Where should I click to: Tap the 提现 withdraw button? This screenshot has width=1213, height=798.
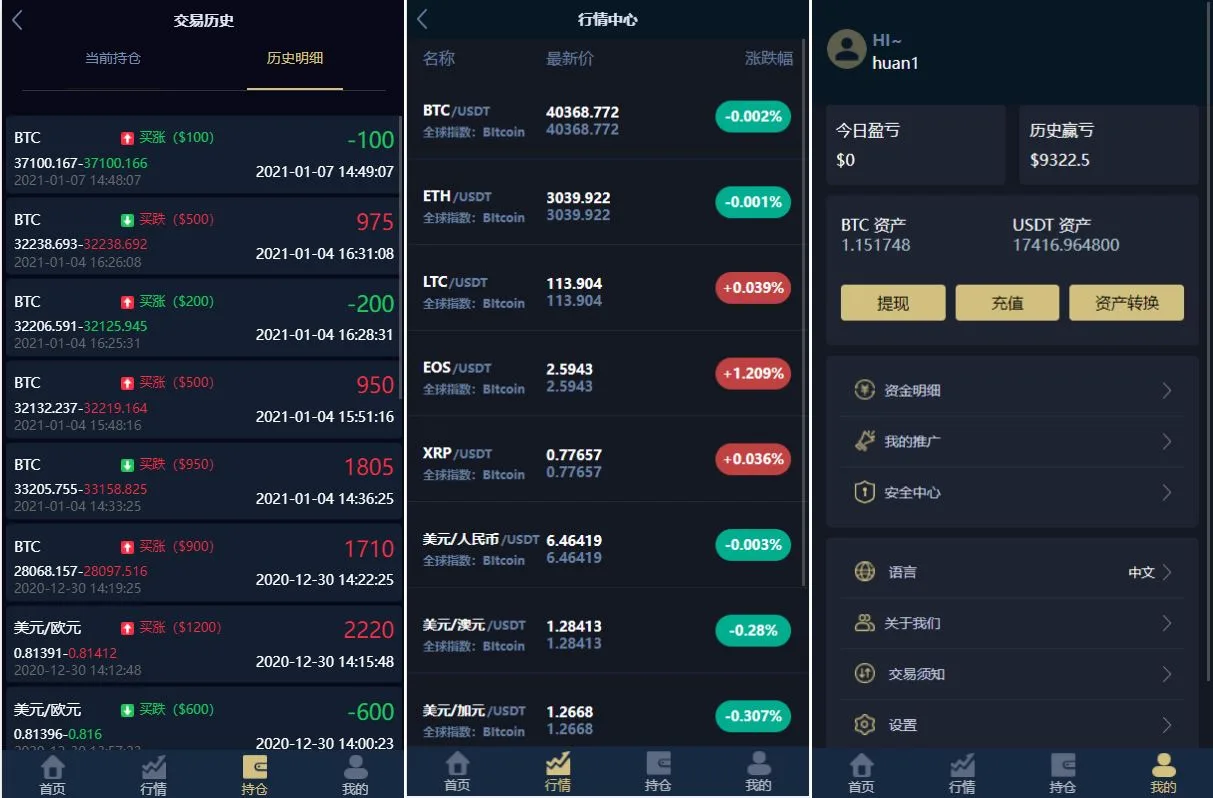tap(893, 303)
